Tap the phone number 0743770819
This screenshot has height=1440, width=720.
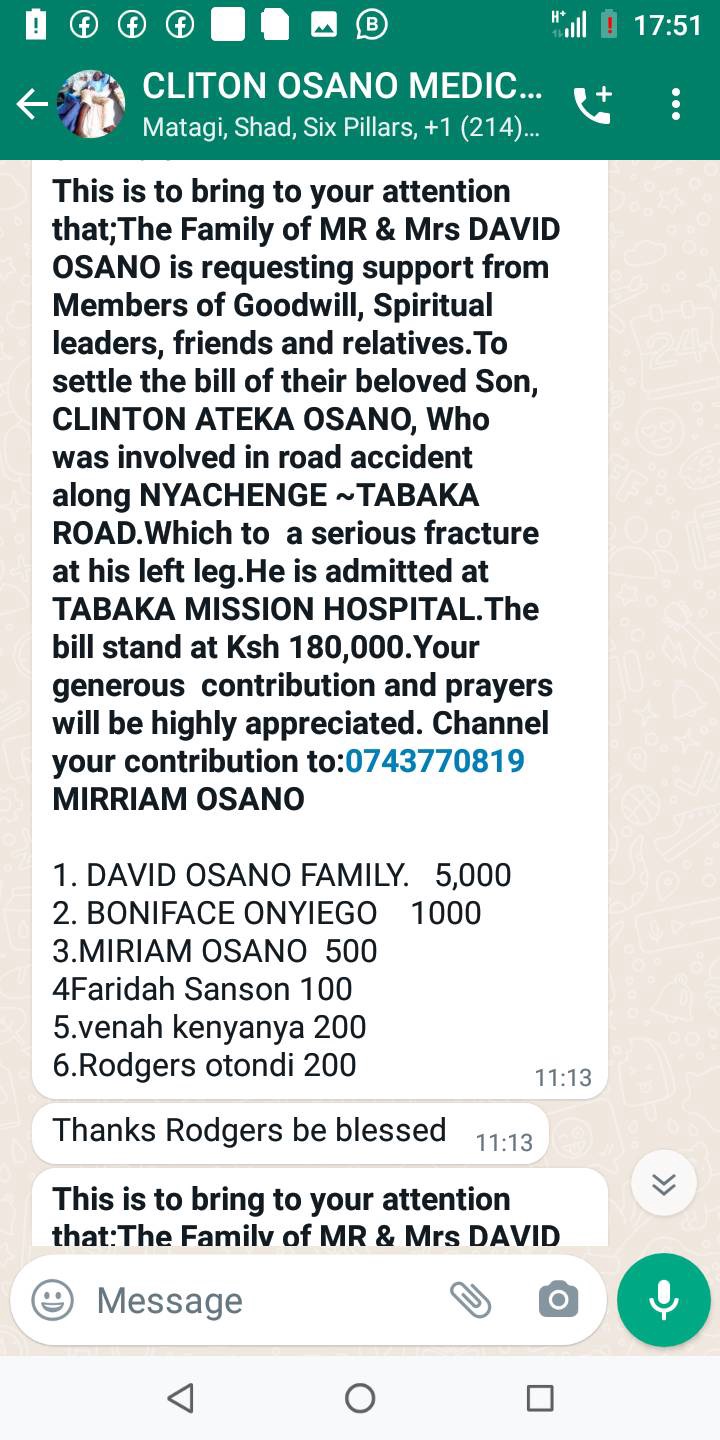435,761
